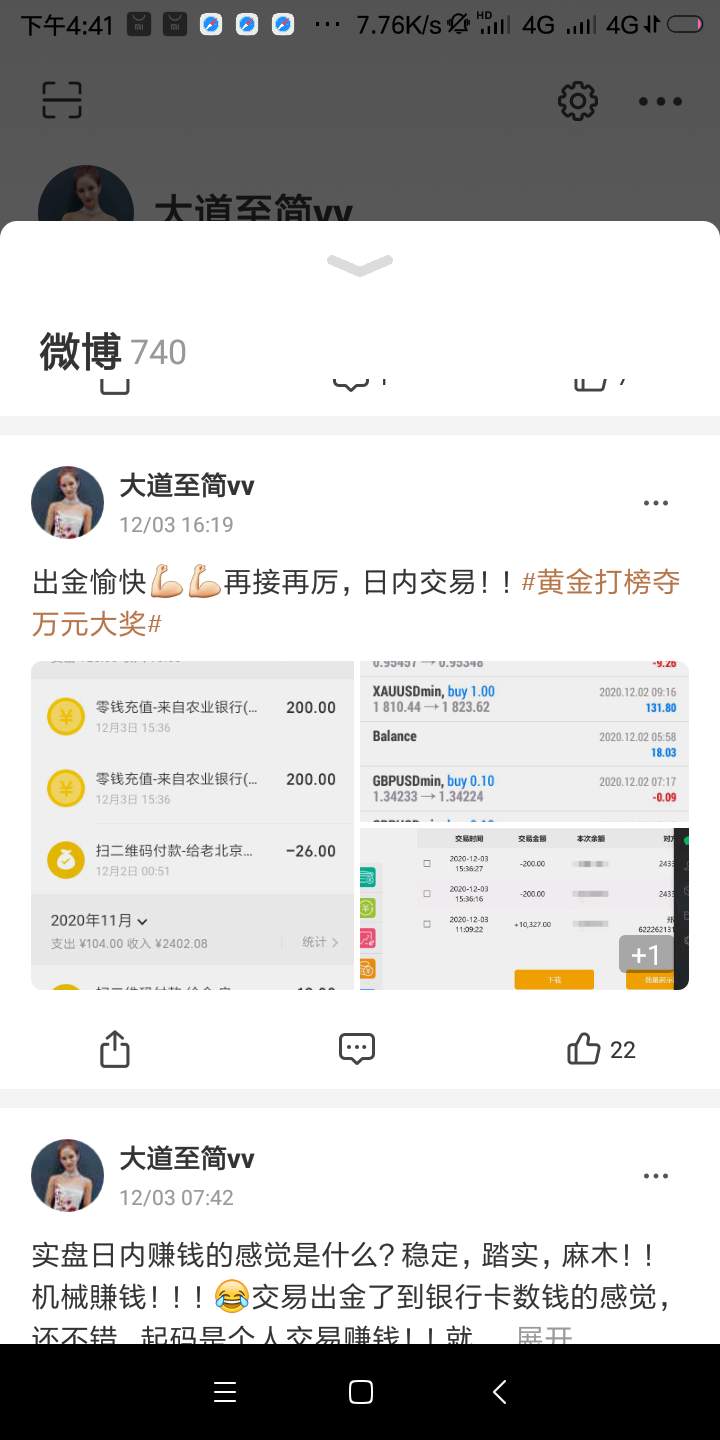Open the top-right more options menu
This screenshot has height=1440, width=720.
pos(660,101)
